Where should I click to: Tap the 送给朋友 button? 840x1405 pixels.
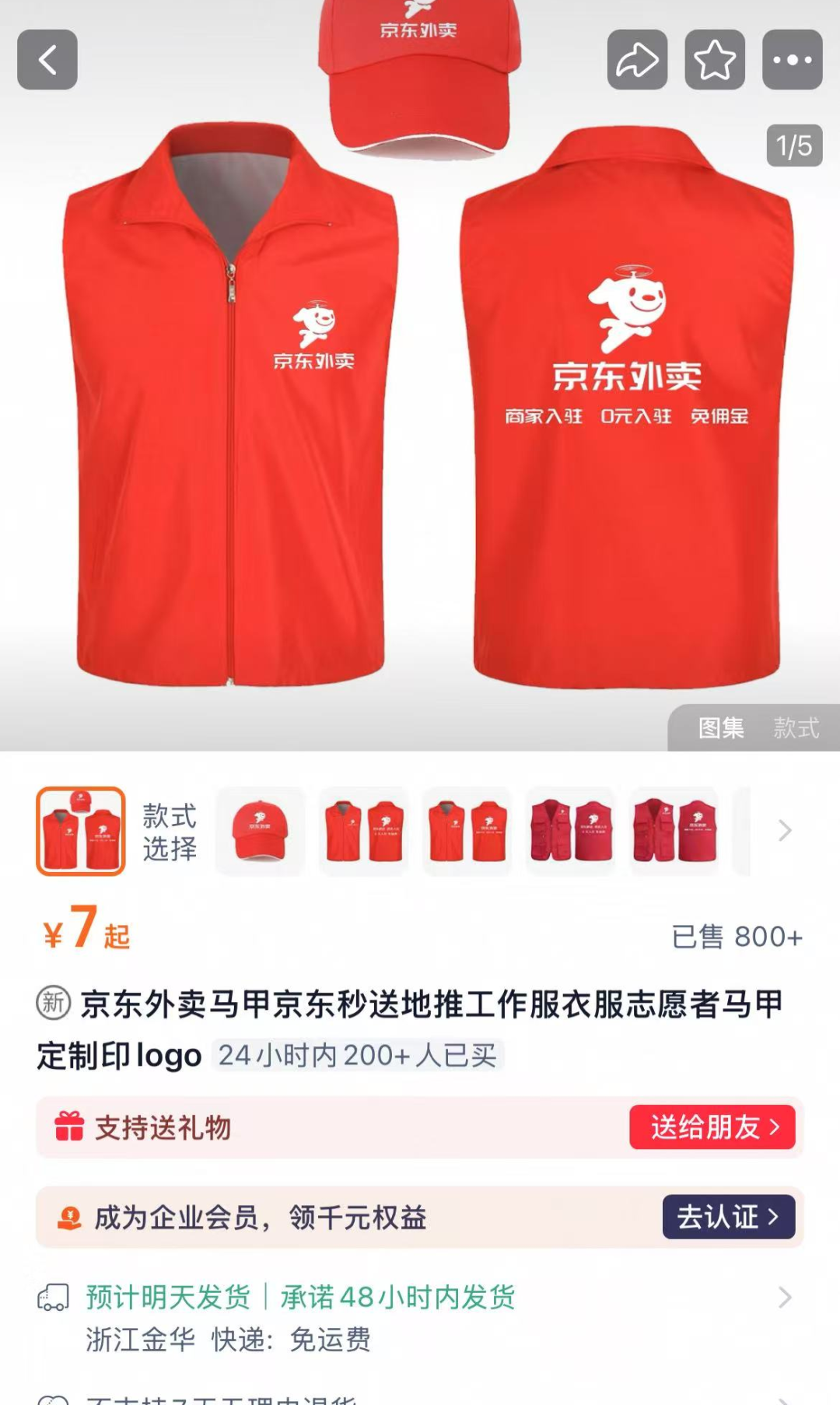pos(712,1127)
